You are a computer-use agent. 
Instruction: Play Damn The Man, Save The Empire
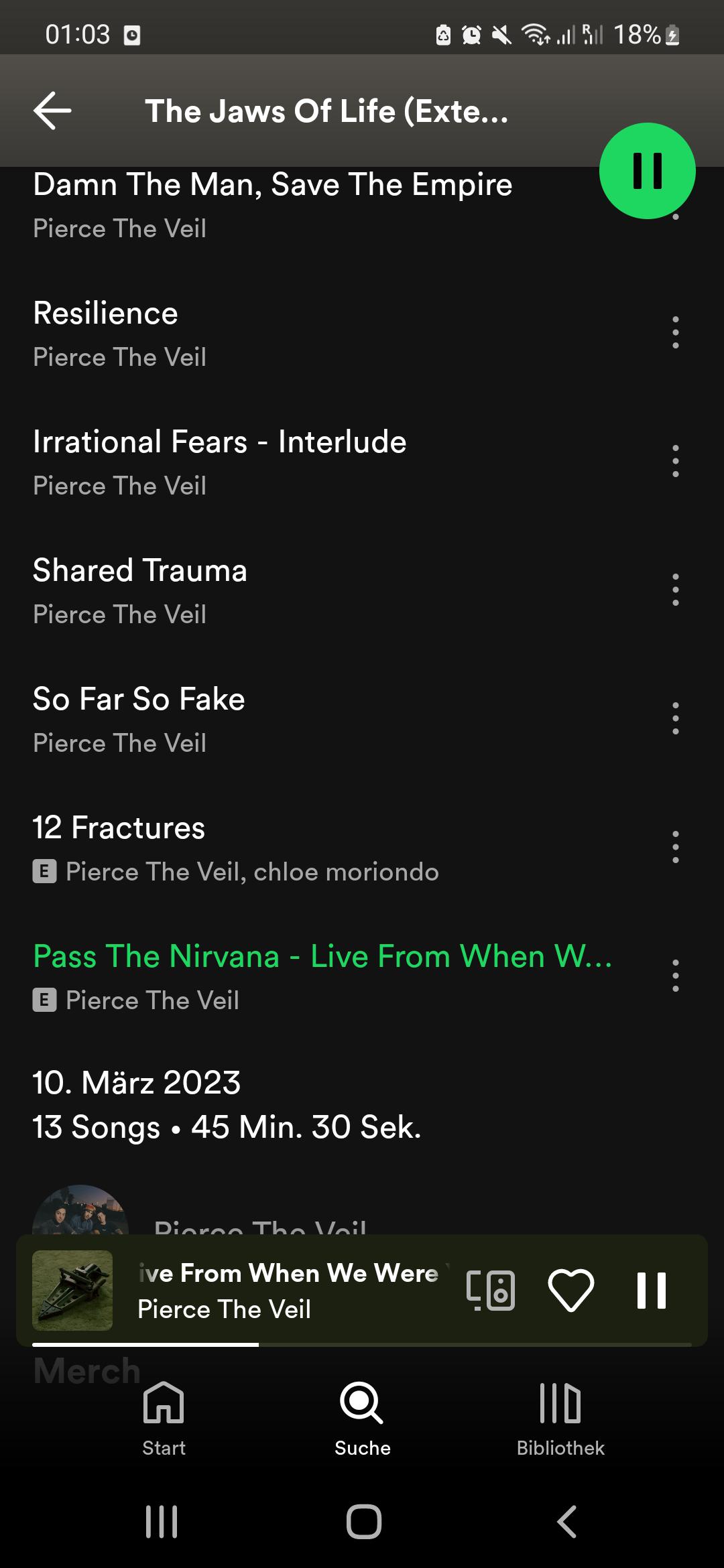[268, 204]
